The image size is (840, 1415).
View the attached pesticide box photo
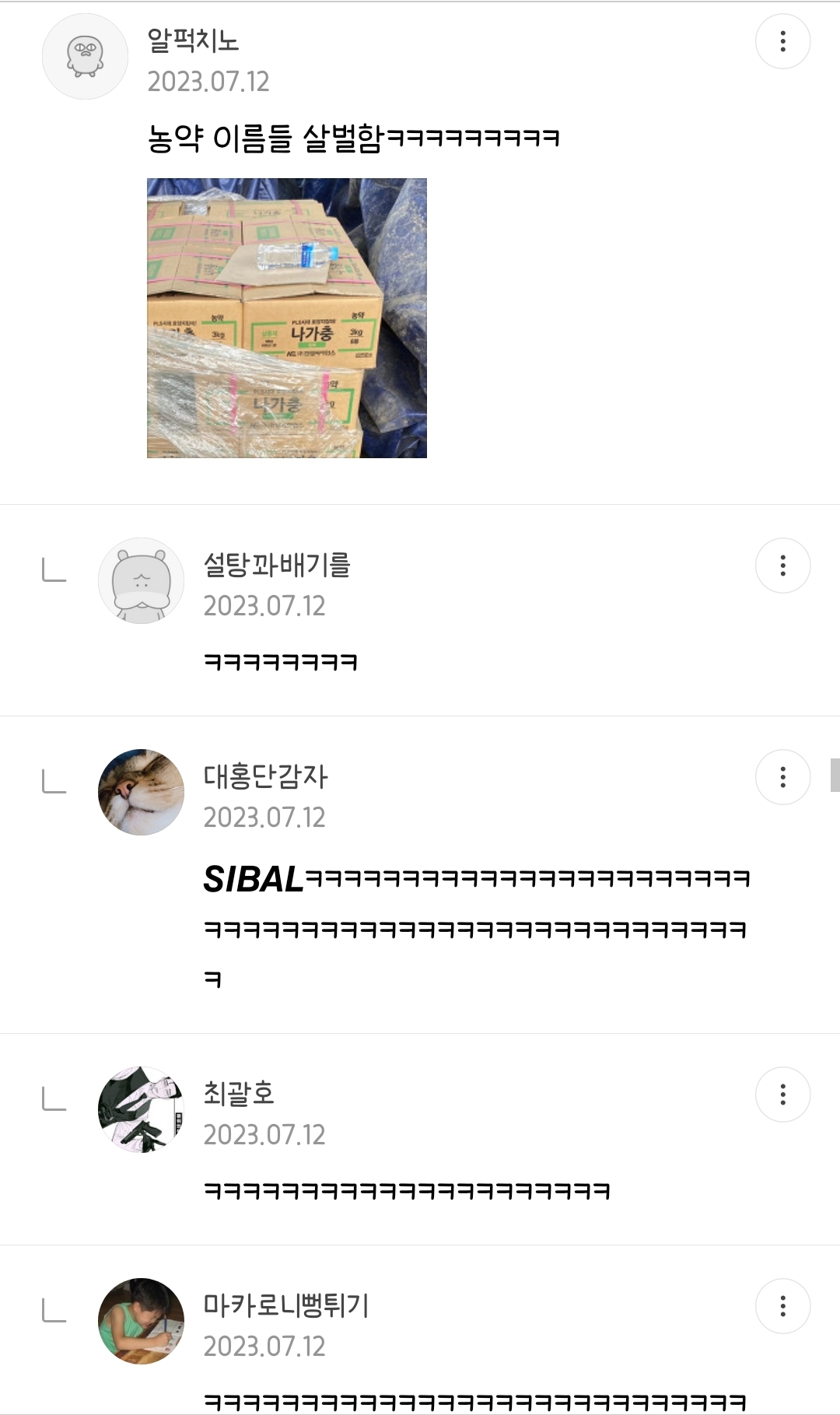[287, 317]
